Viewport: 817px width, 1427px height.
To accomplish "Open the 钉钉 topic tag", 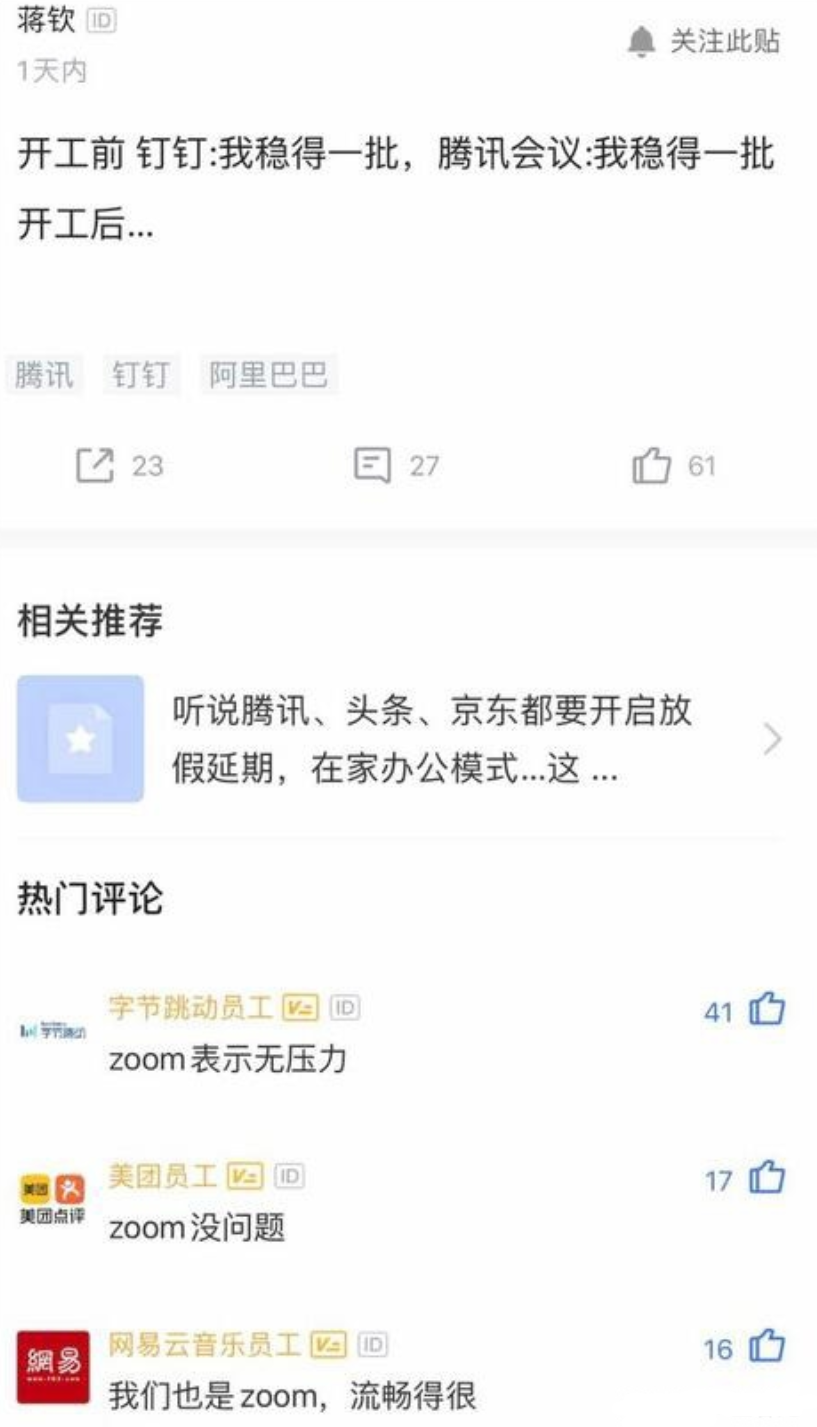I will (141, 376).
